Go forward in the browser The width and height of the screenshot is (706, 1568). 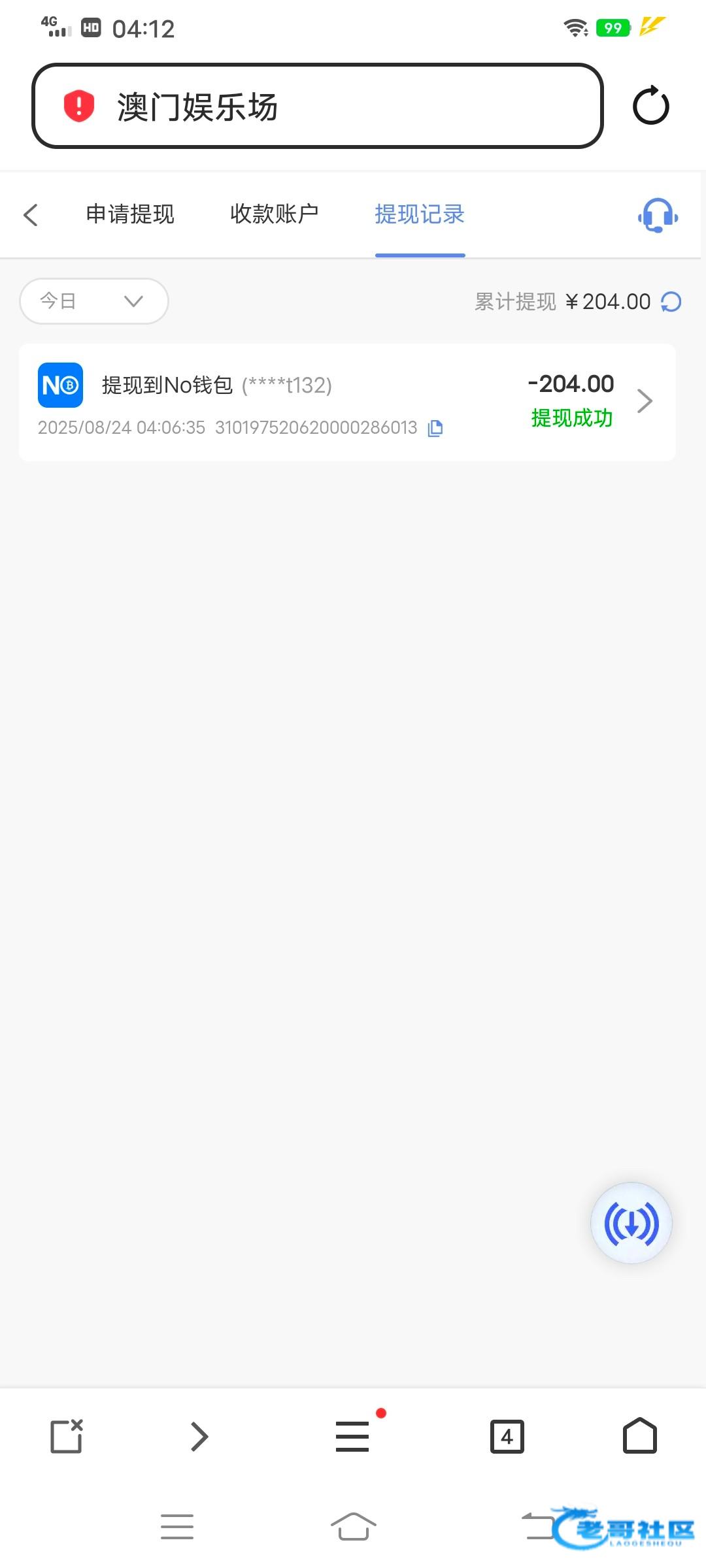pyautogui.click(x=199, y=1437)
